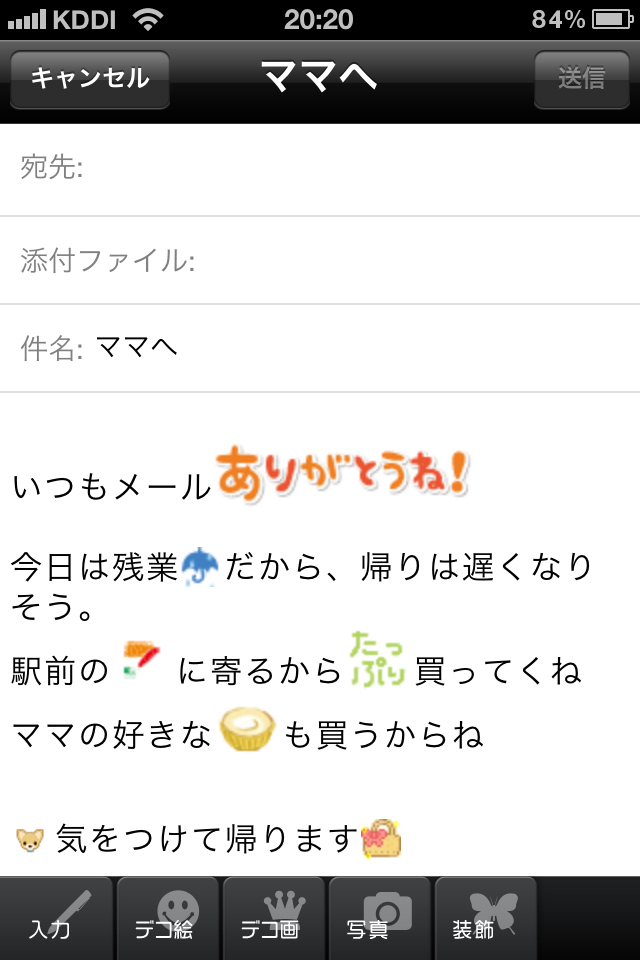
Task: Open the 入力 toolbar option
Action: pos(56,918)
